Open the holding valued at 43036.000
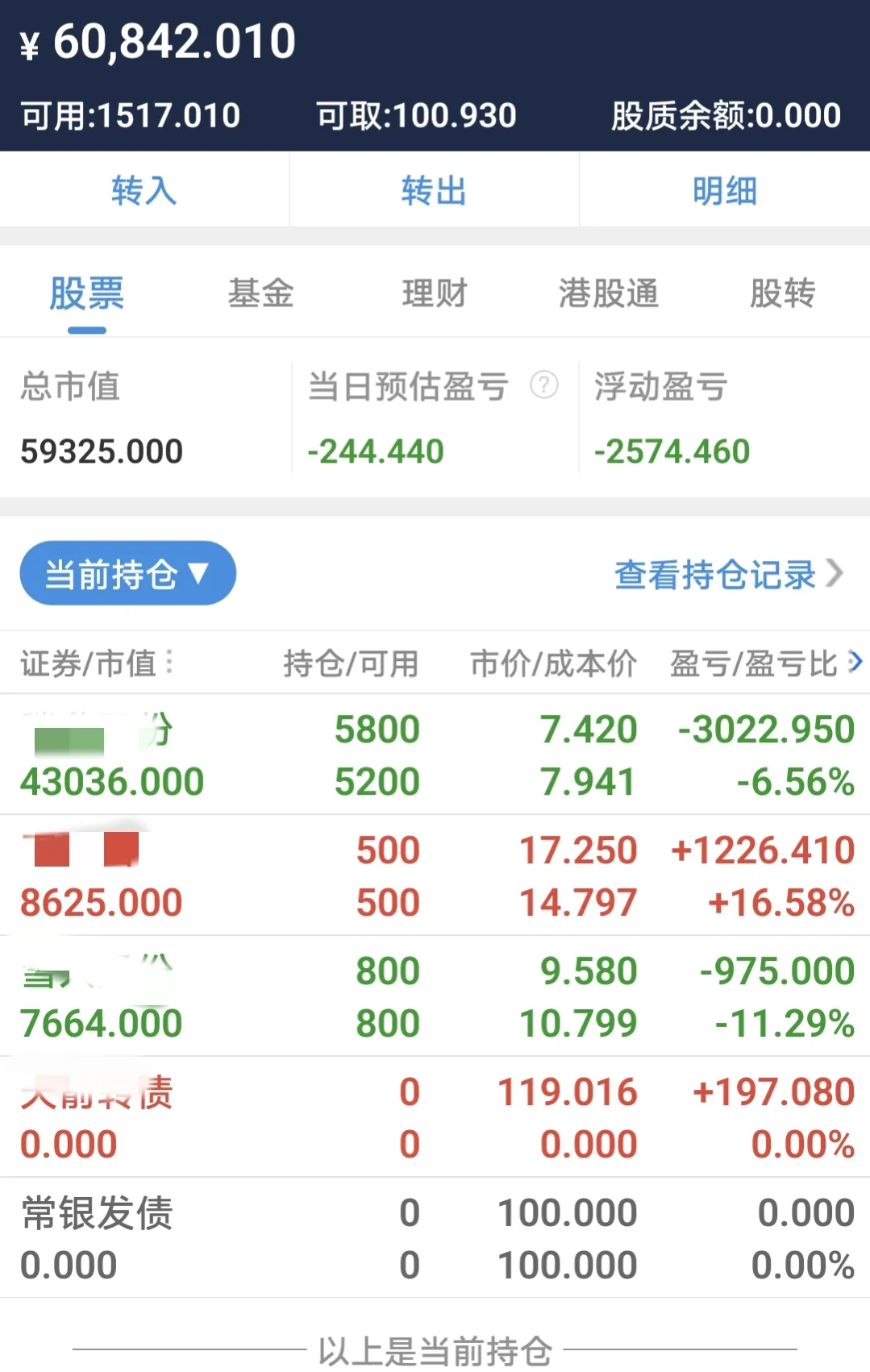The height and width of the screenshot is (1372, 870). [435, 755]
